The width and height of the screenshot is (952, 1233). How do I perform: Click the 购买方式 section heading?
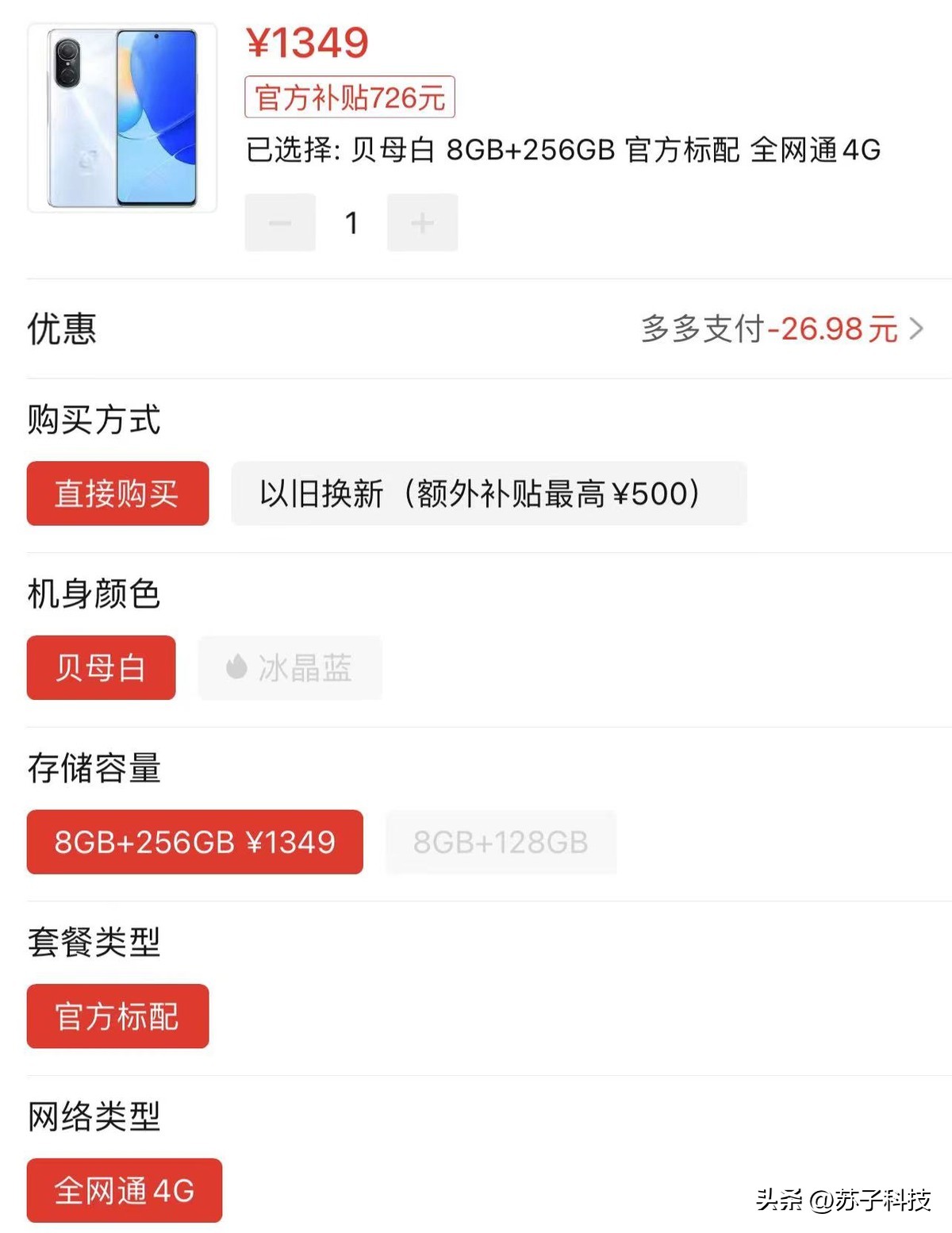tap(93, 421)
